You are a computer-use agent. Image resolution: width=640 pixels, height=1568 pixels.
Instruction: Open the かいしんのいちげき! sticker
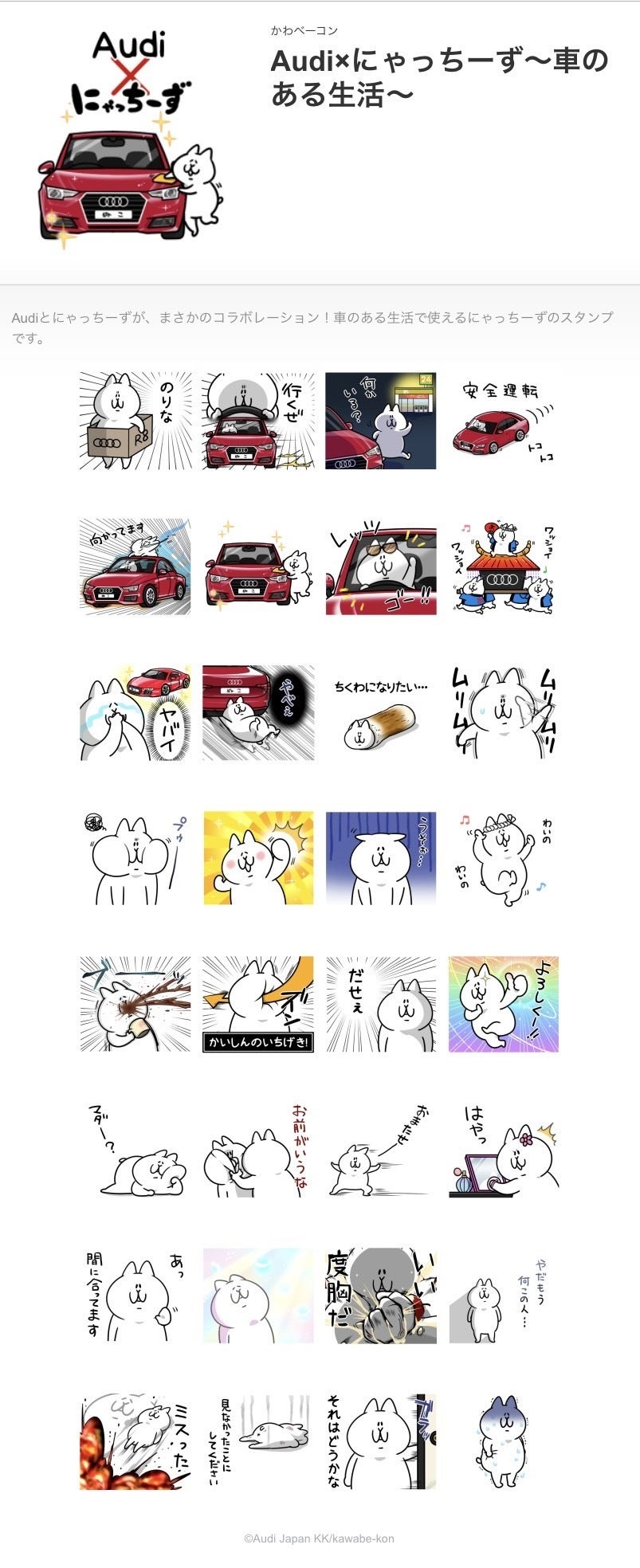point(257,1004)
